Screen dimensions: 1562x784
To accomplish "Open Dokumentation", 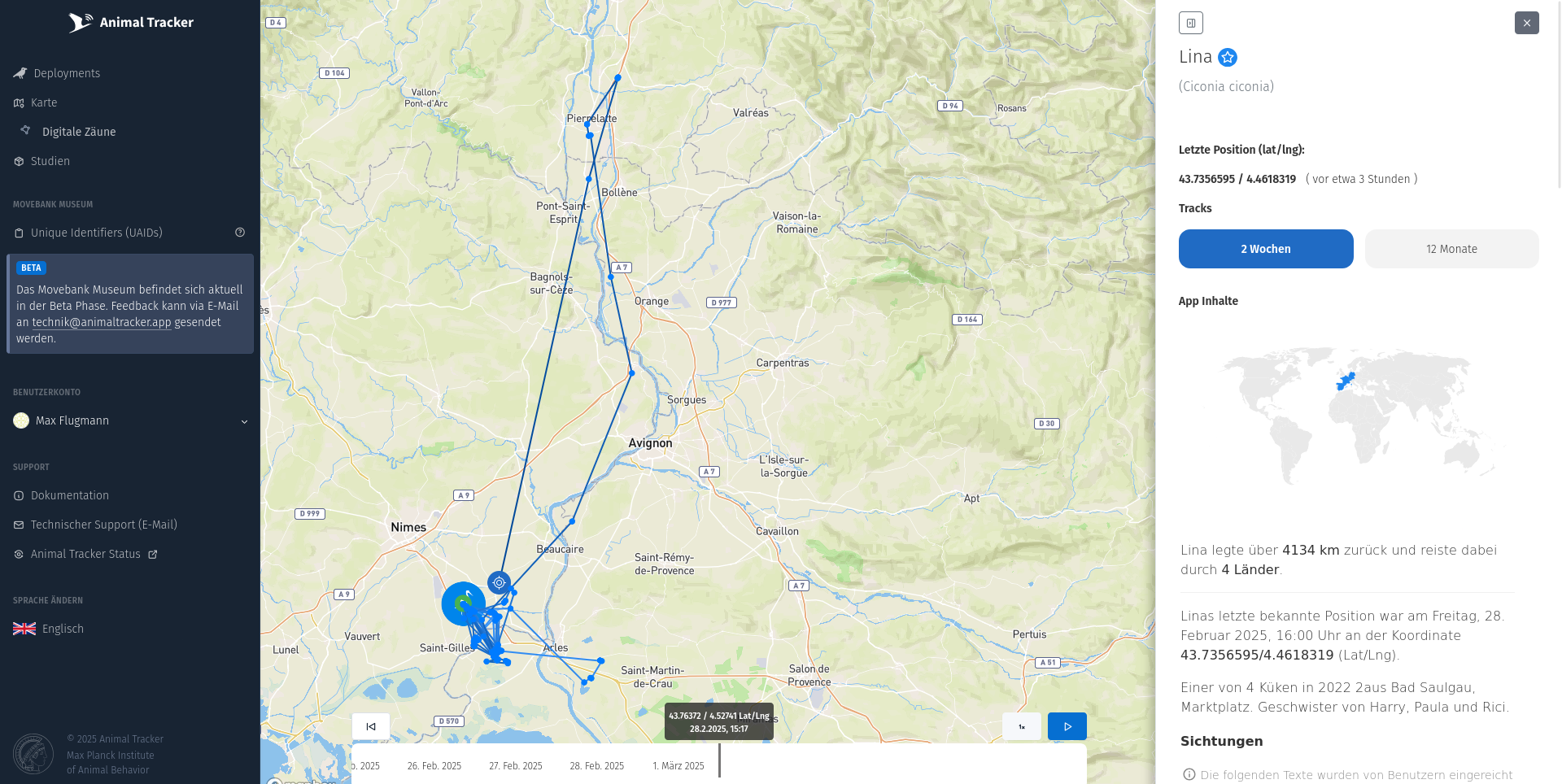I will [x=69, y=495].
